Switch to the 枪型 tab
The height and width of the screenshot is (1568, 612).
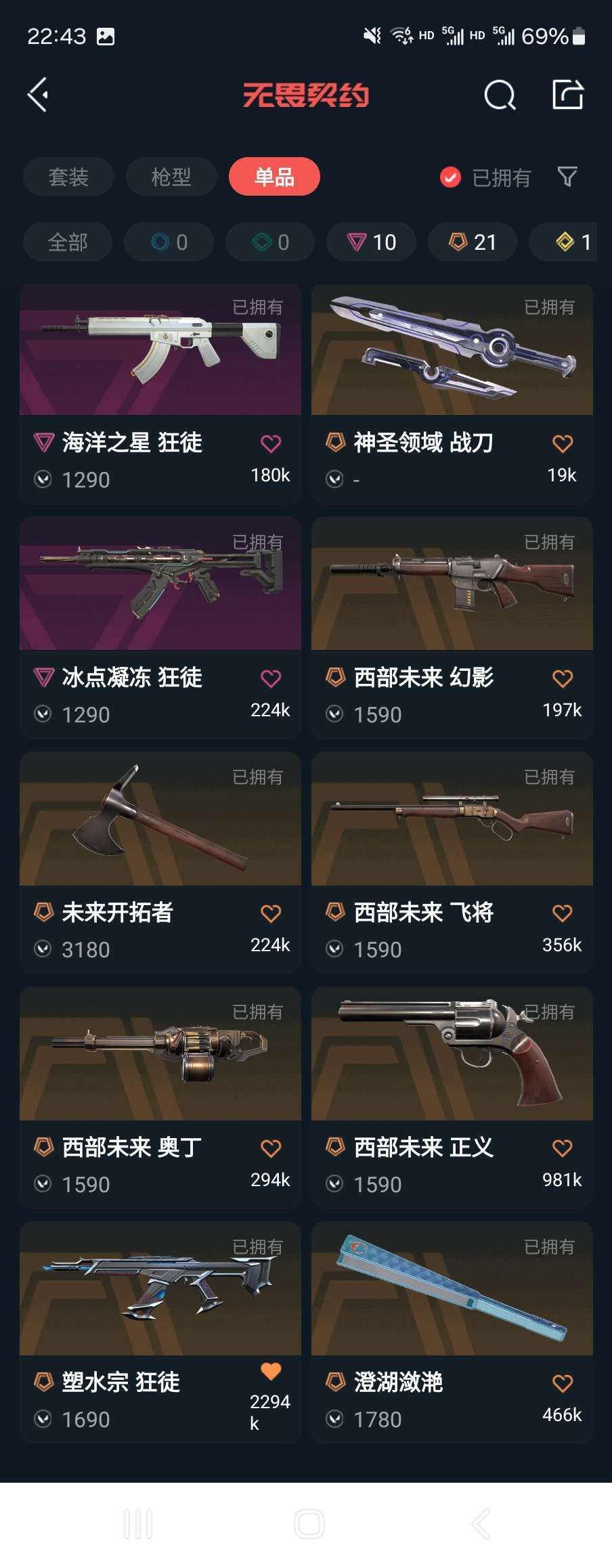click(x=171, y=177)
